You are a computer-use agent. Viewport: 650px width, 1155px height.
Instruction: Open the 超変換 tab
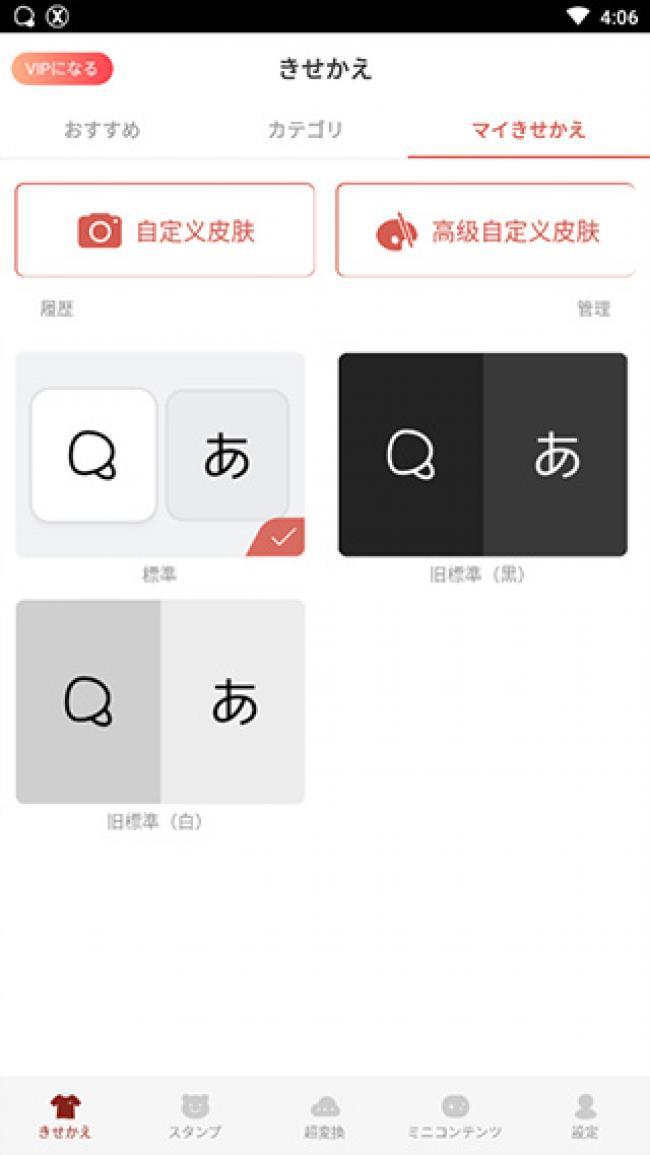(x=325, y=1116)
